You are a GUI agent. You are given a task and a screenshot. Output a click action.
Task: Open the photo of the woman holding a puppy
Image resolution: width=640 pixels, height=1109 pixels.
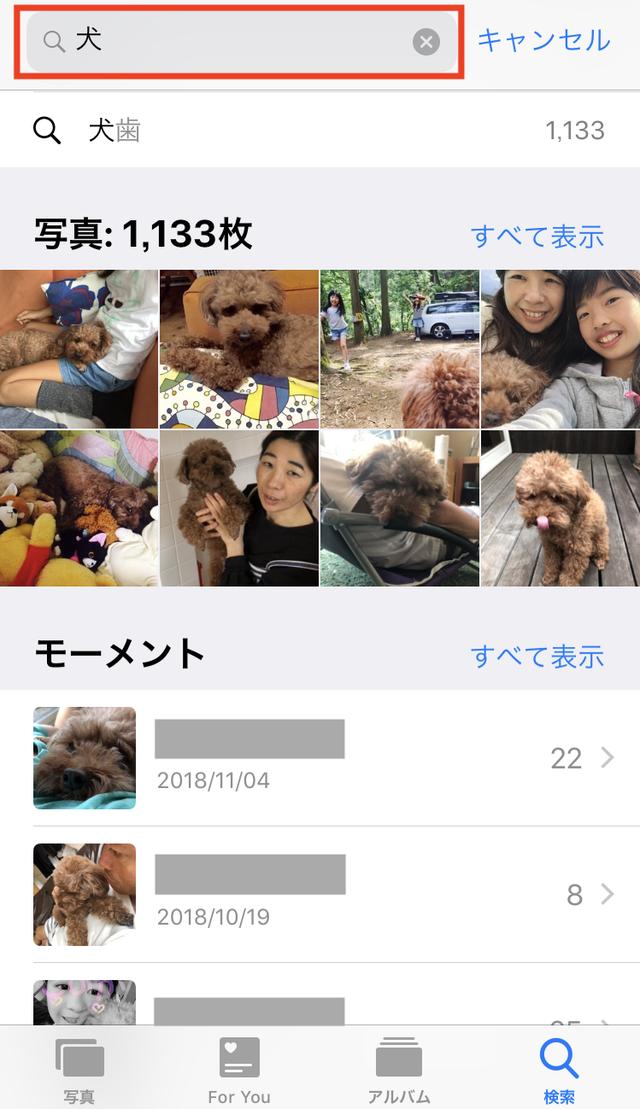(x=239, y=509)
